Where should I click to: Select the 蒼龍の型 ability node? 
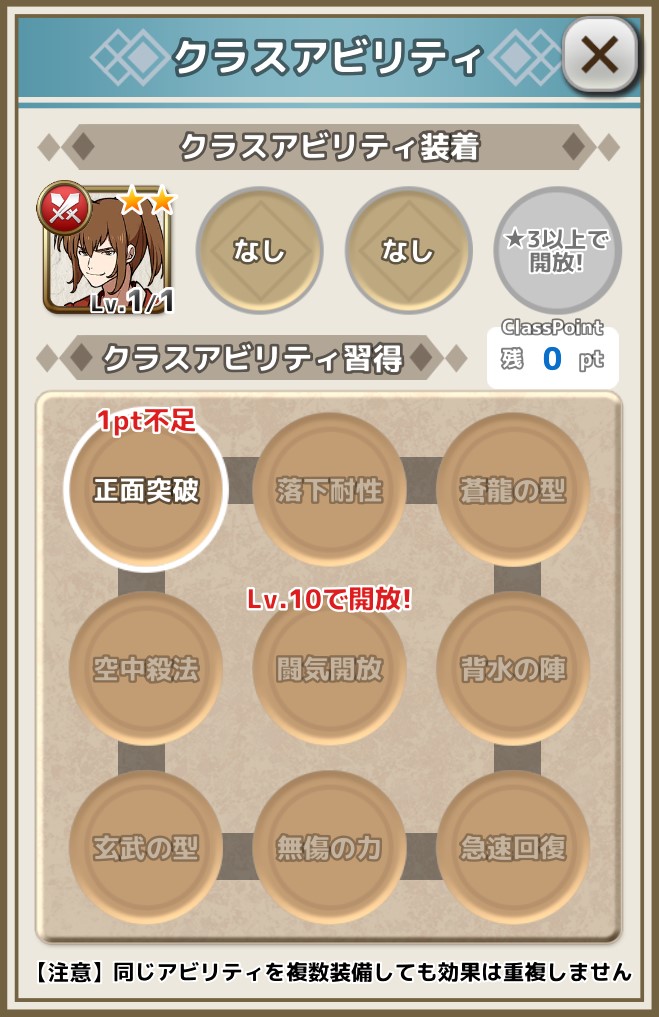[513, 490]
